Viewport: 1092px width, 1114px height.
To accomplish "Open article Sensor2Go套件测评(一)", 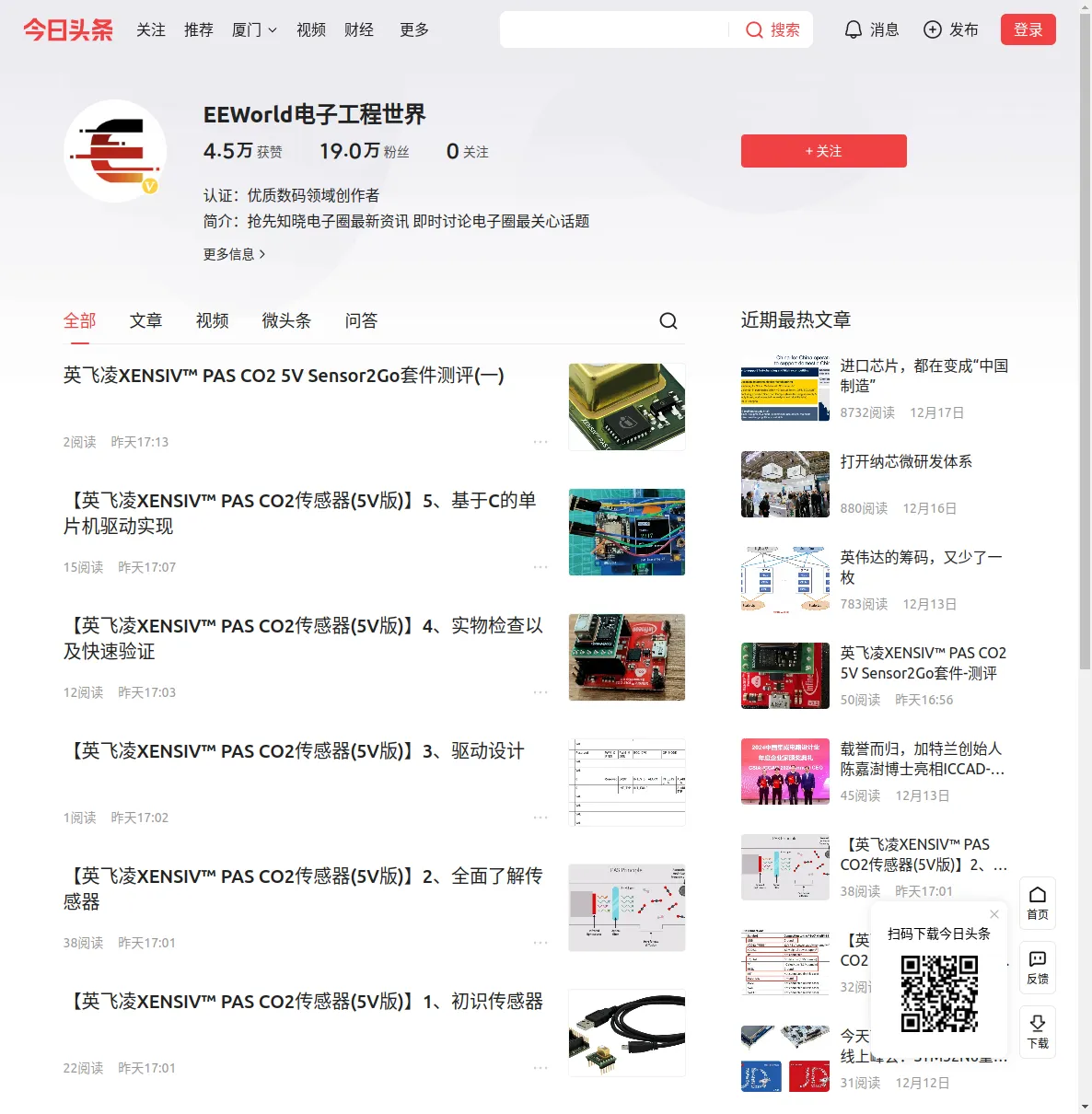I will coord(284,376).
